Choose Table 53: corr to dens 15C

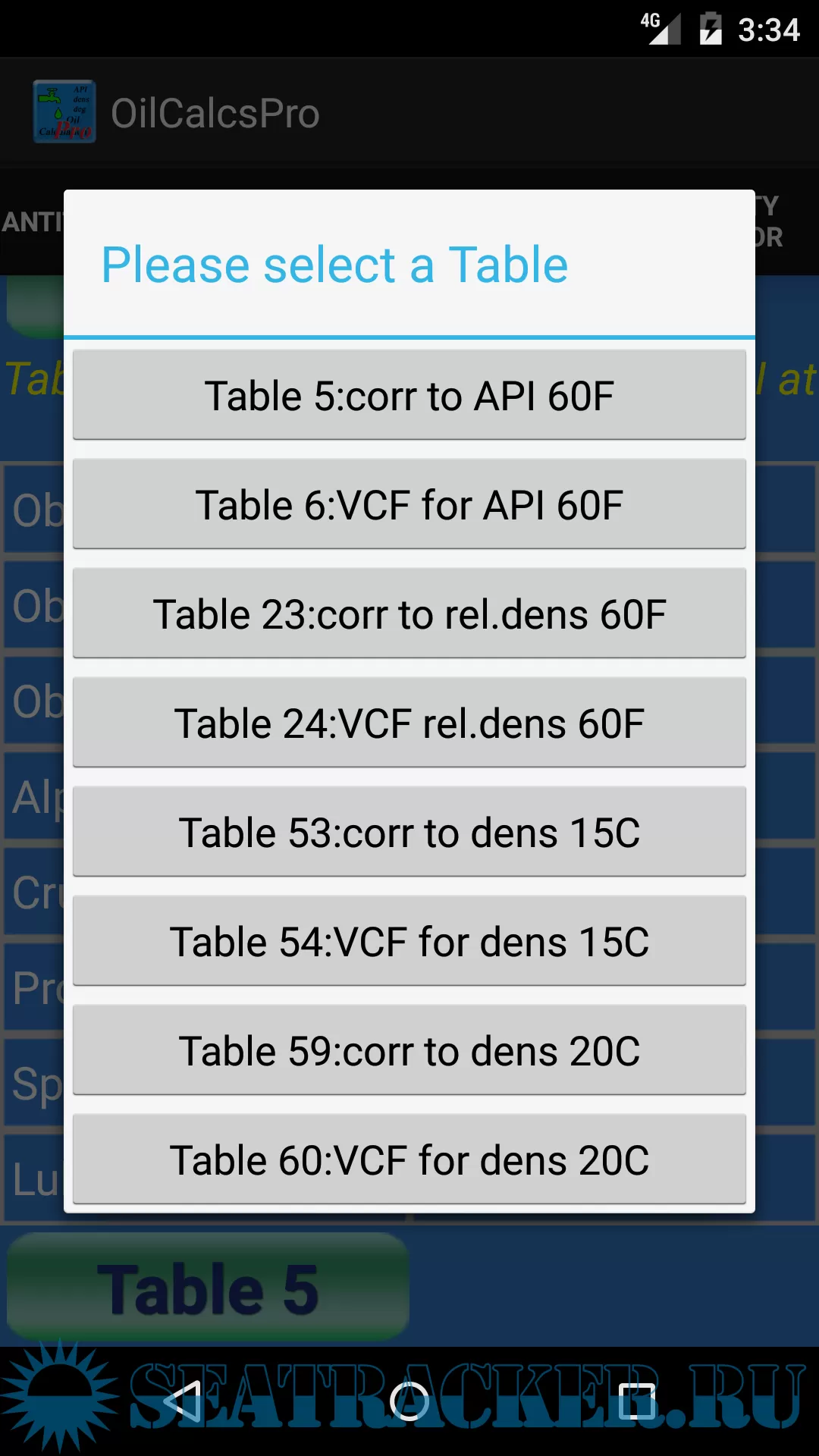(409, 832)
